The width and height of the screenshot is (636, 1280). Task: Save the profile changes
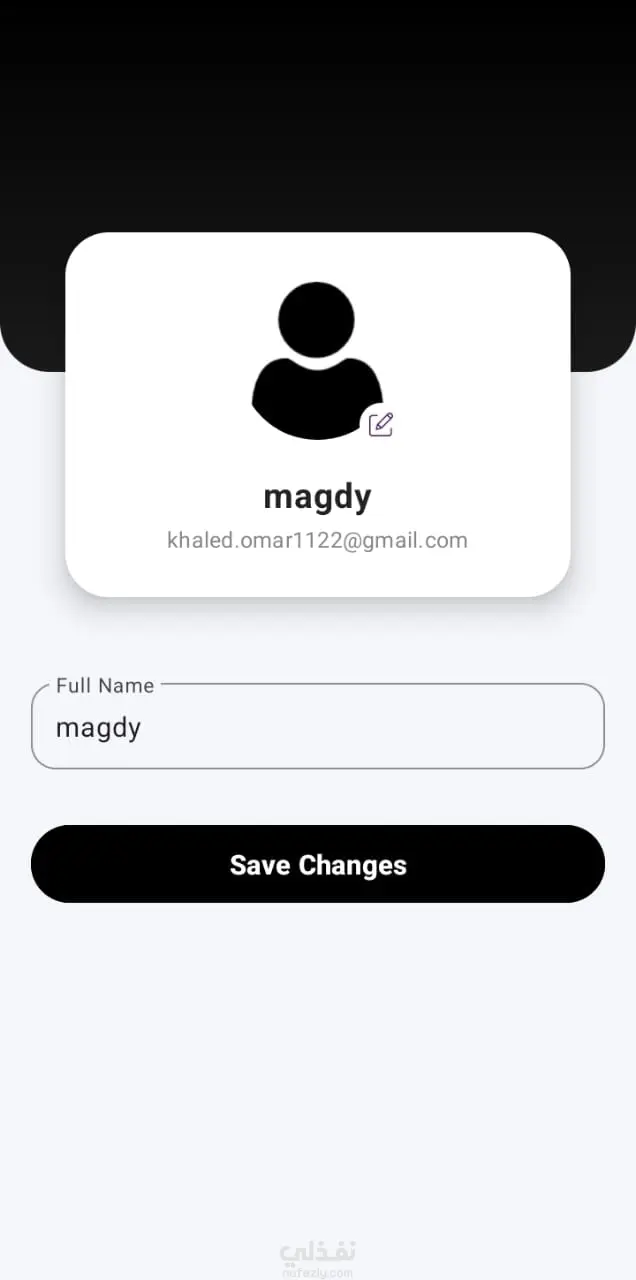coord(318,864)
